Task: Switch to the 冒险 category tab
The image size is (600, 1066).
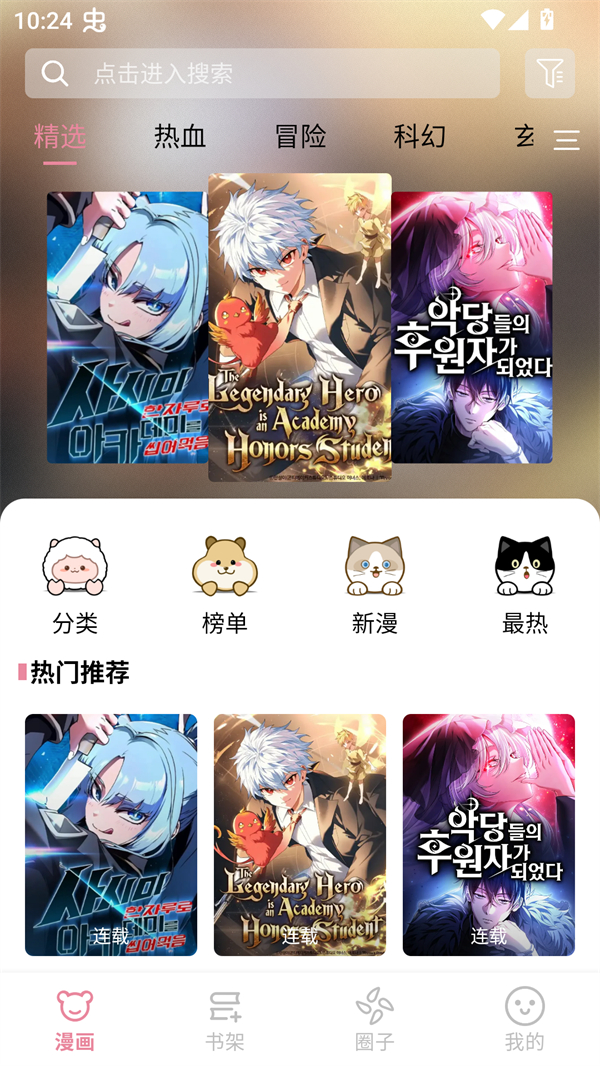Action: [x=300, y=136]
